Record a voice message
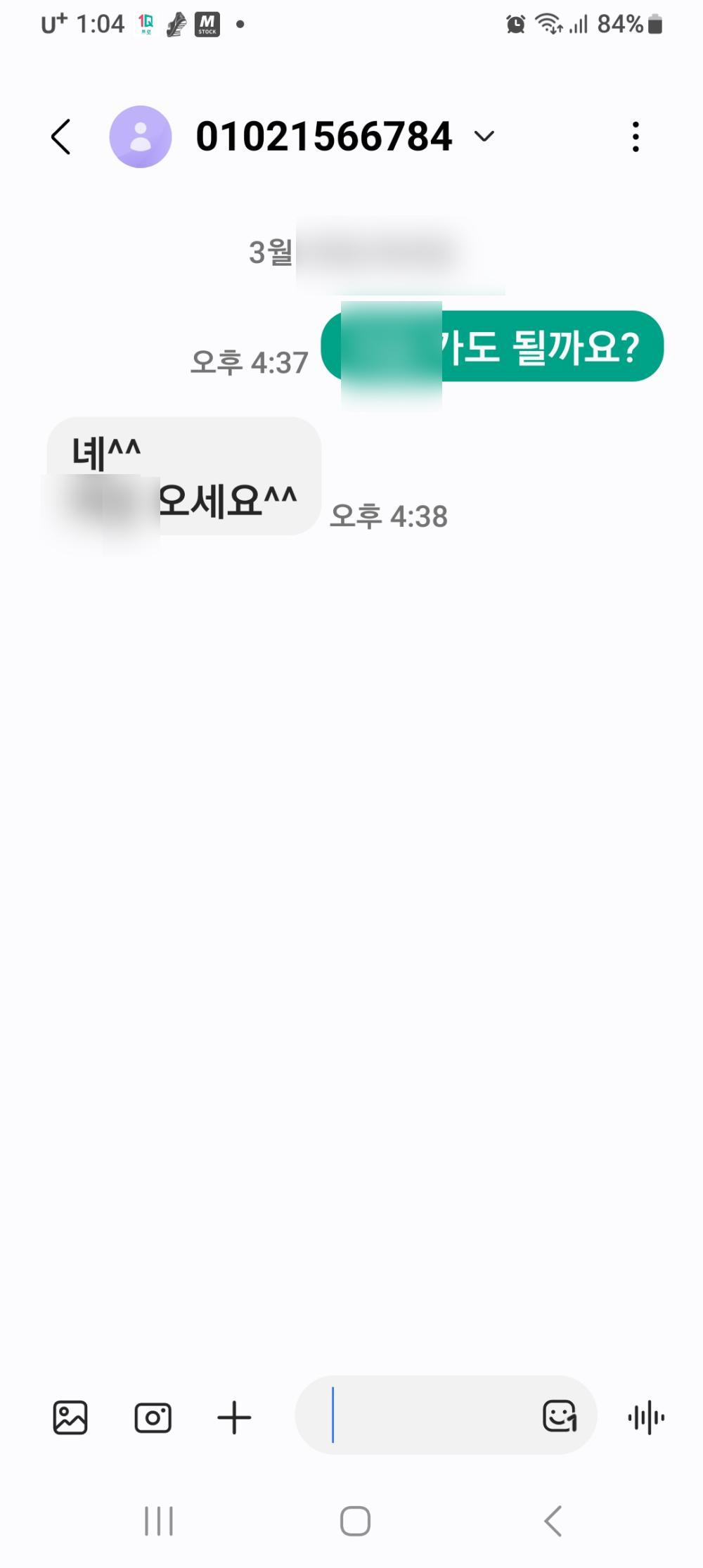 point(646,1417)
